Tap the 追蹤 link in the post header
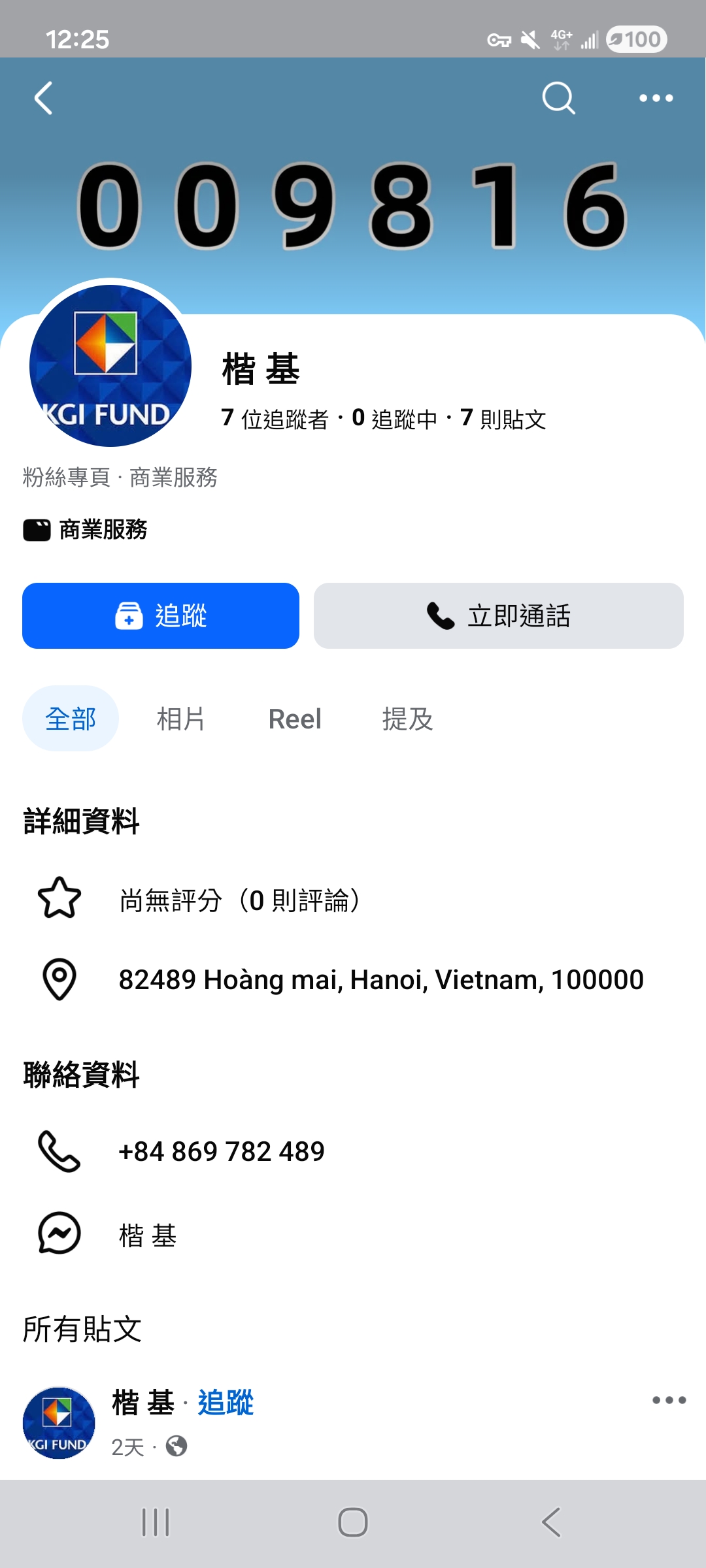Viewport: 706px width, 1568px height. click(226, 1403)
